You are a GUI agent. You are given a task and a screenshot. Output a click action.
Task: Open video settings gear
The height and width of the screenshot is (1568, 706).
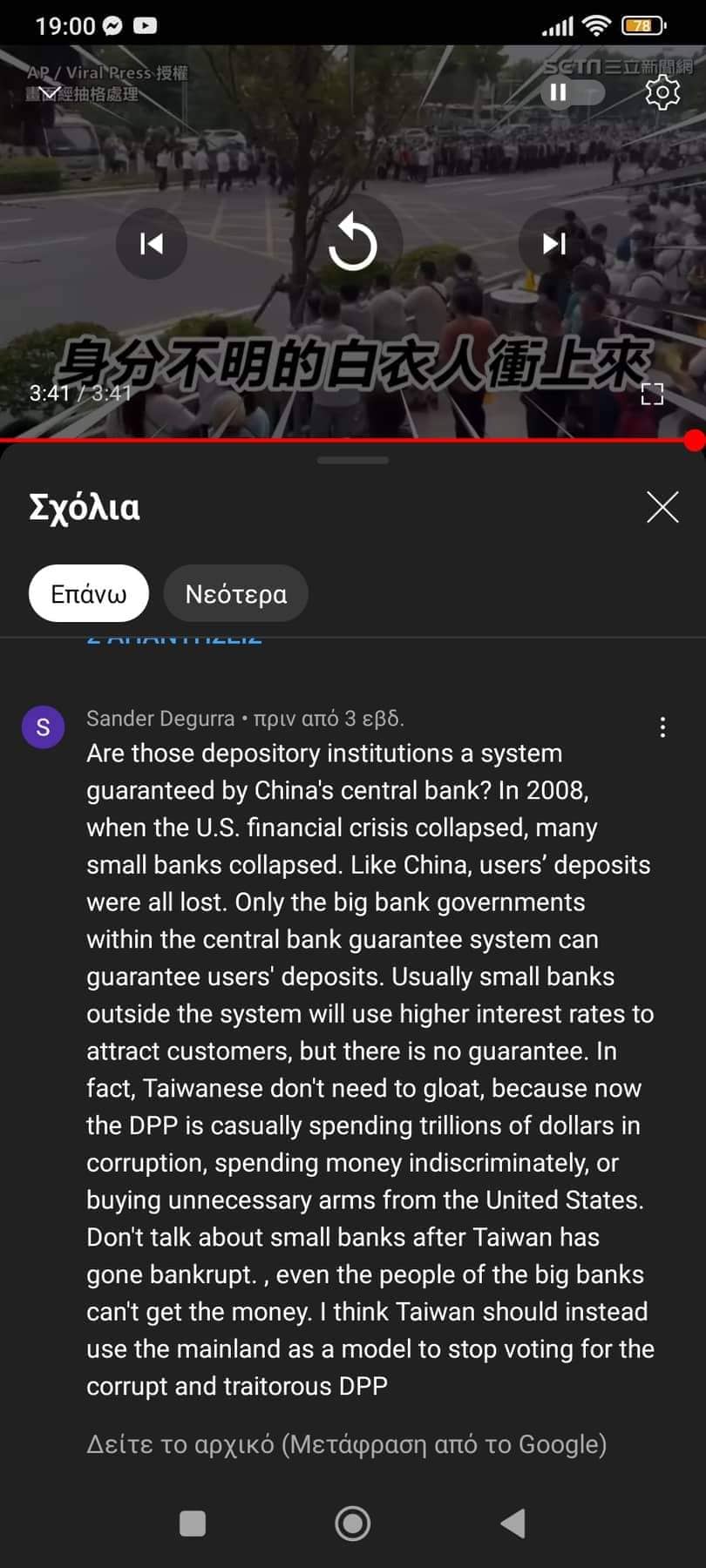[x=662, y=91]
